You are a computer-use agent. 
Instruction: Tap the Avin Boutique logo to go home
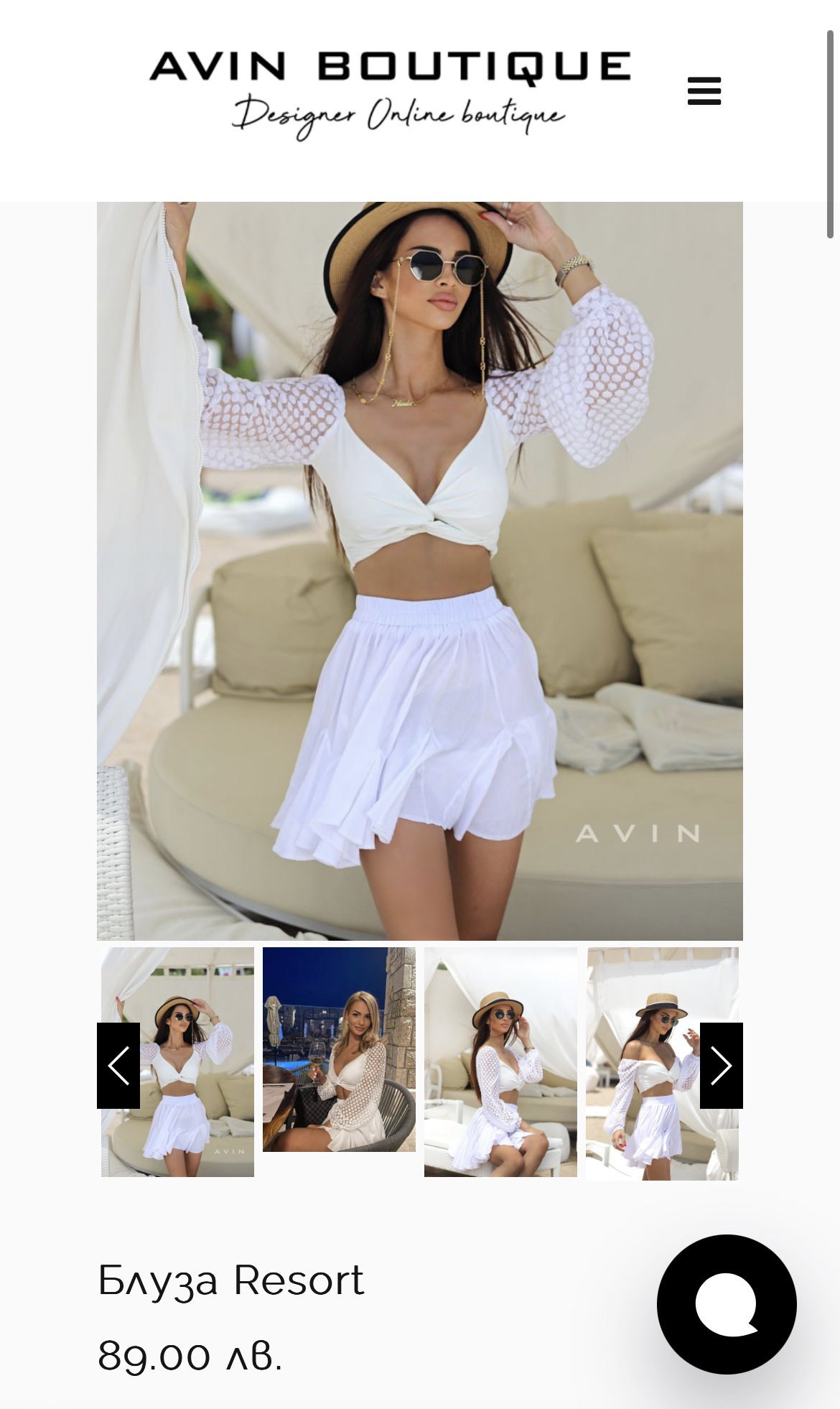click(x=390, y=92)
